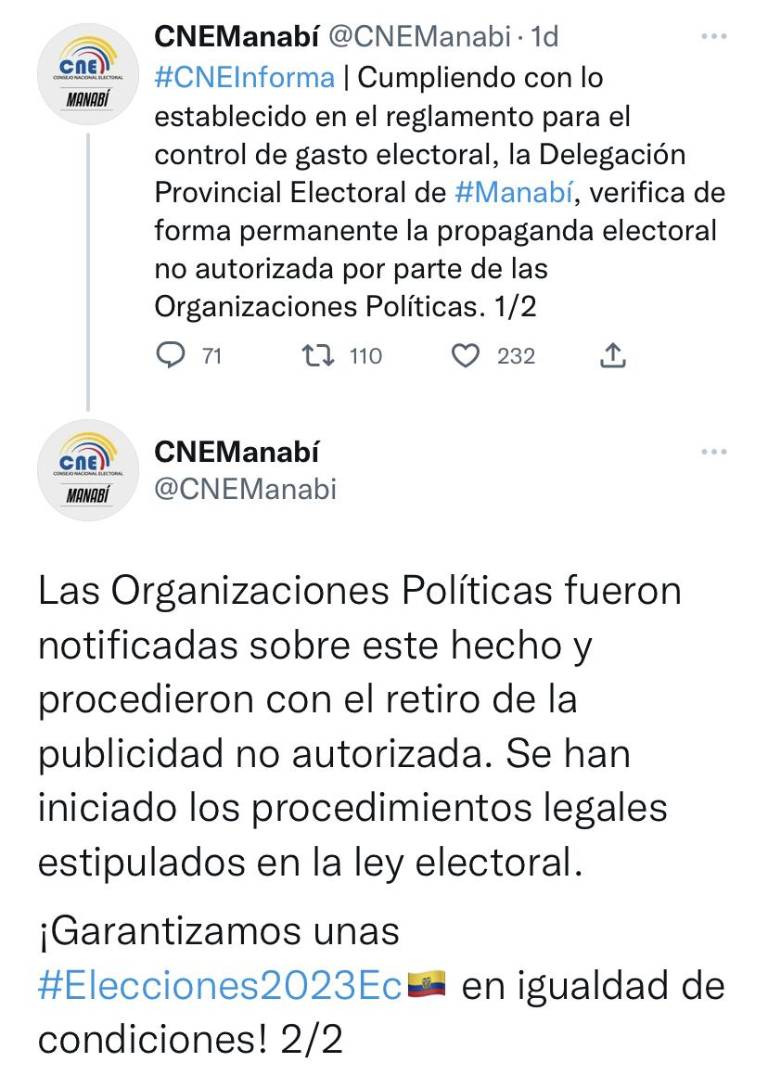The width and height of the screenshot is (768, 1075).
Task: Reply to the 1/2 tweet
Action: 174,355
